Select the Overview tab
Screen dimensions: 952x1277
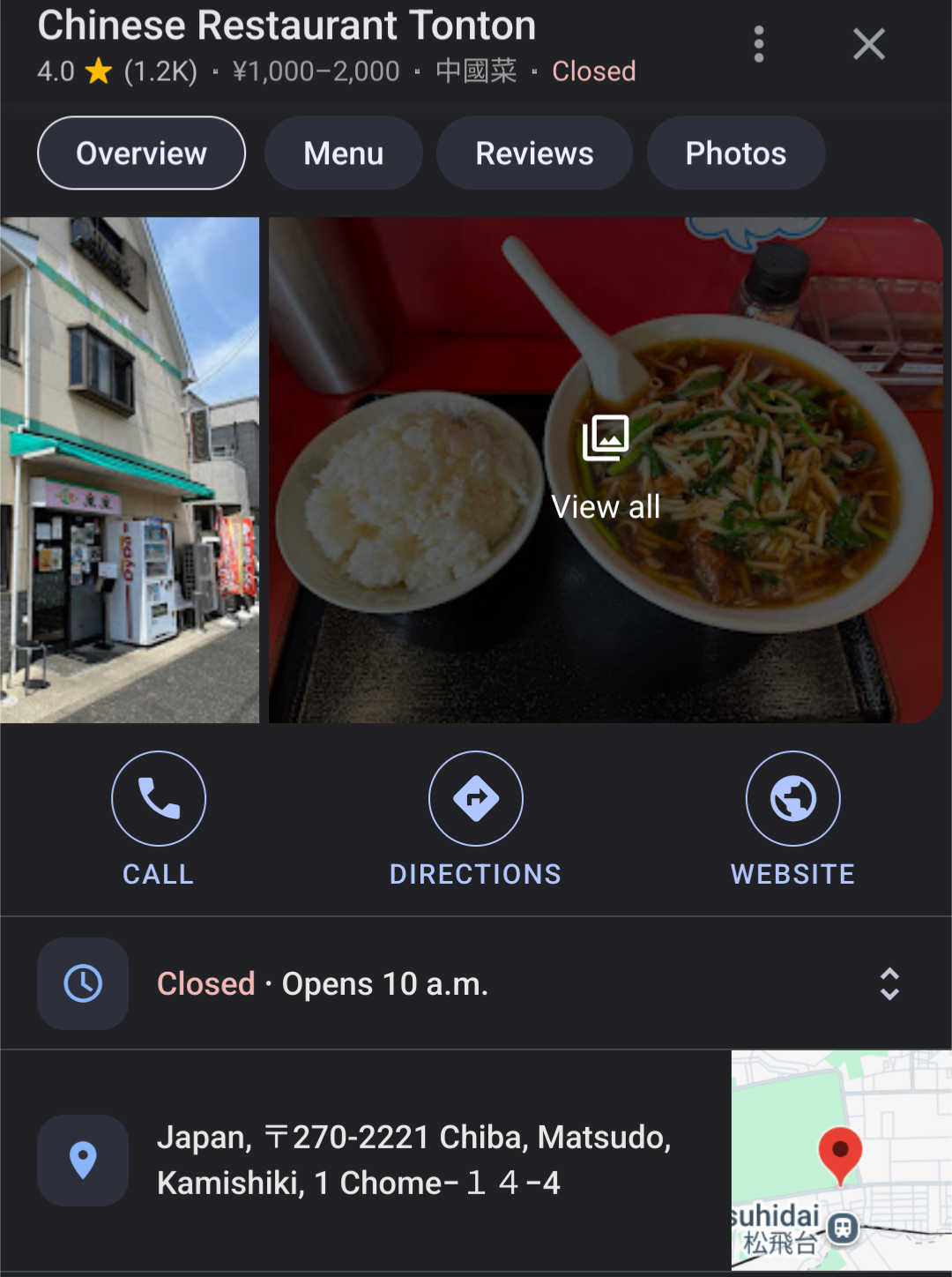coord(141,153)
